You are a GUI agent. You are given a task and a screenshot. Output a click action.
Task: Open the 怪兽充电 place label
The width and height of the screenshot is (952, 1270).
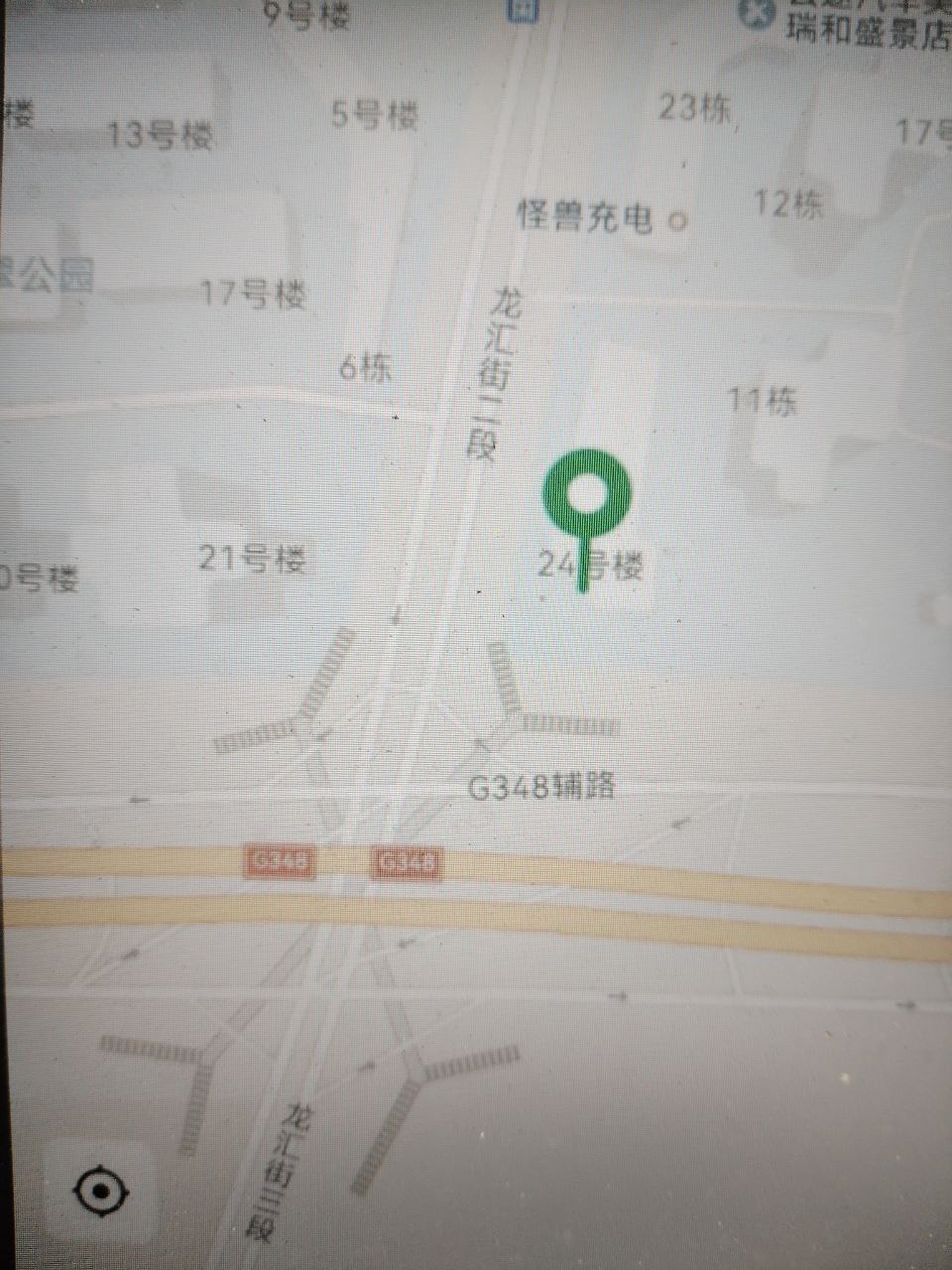point(585,216)
